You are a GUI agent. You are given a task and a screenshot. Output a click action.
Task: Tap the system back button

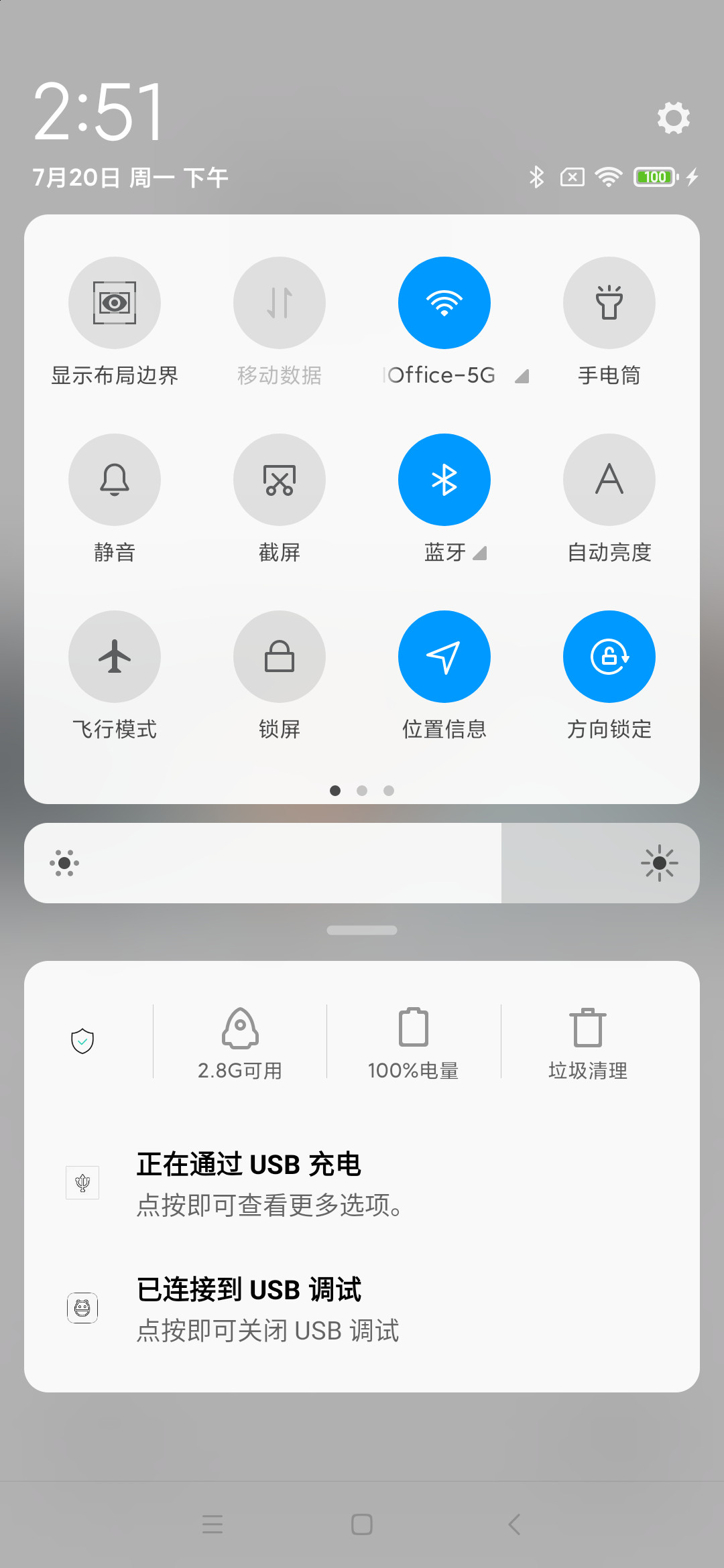[x=514, y=1524]
